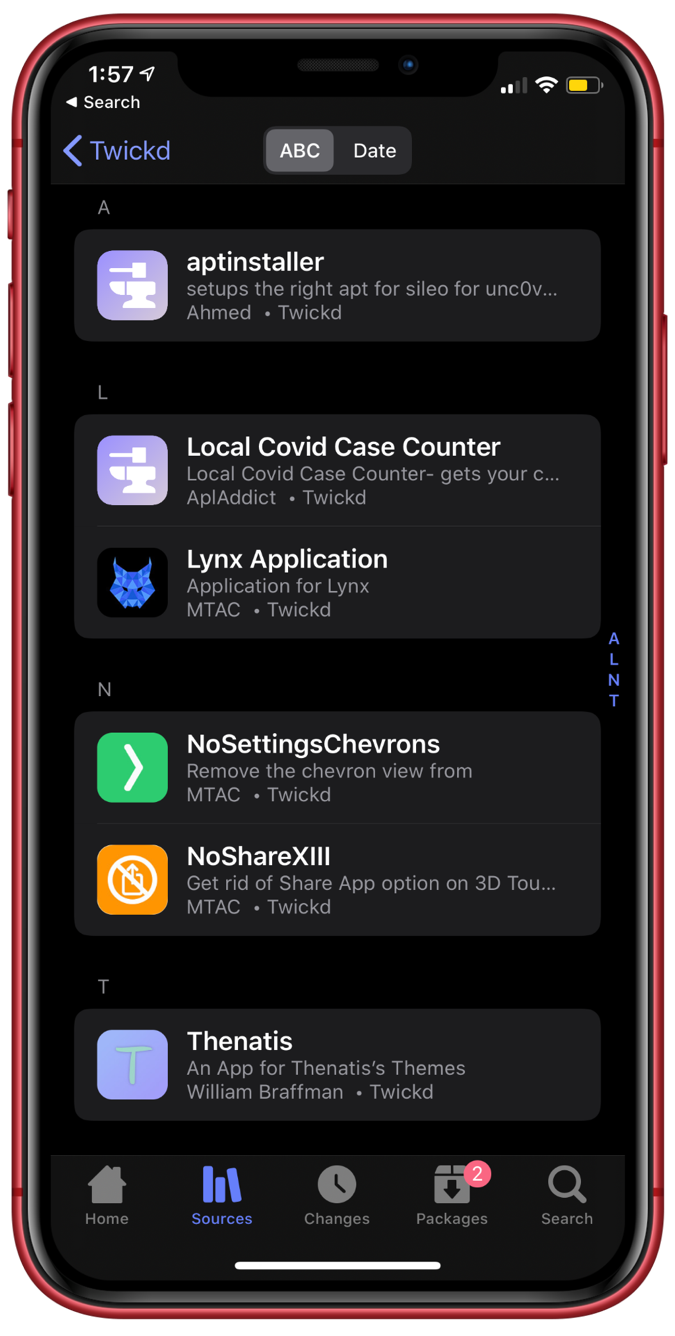
Task: Go back to Twickd sources
Action: click(116, 151)
